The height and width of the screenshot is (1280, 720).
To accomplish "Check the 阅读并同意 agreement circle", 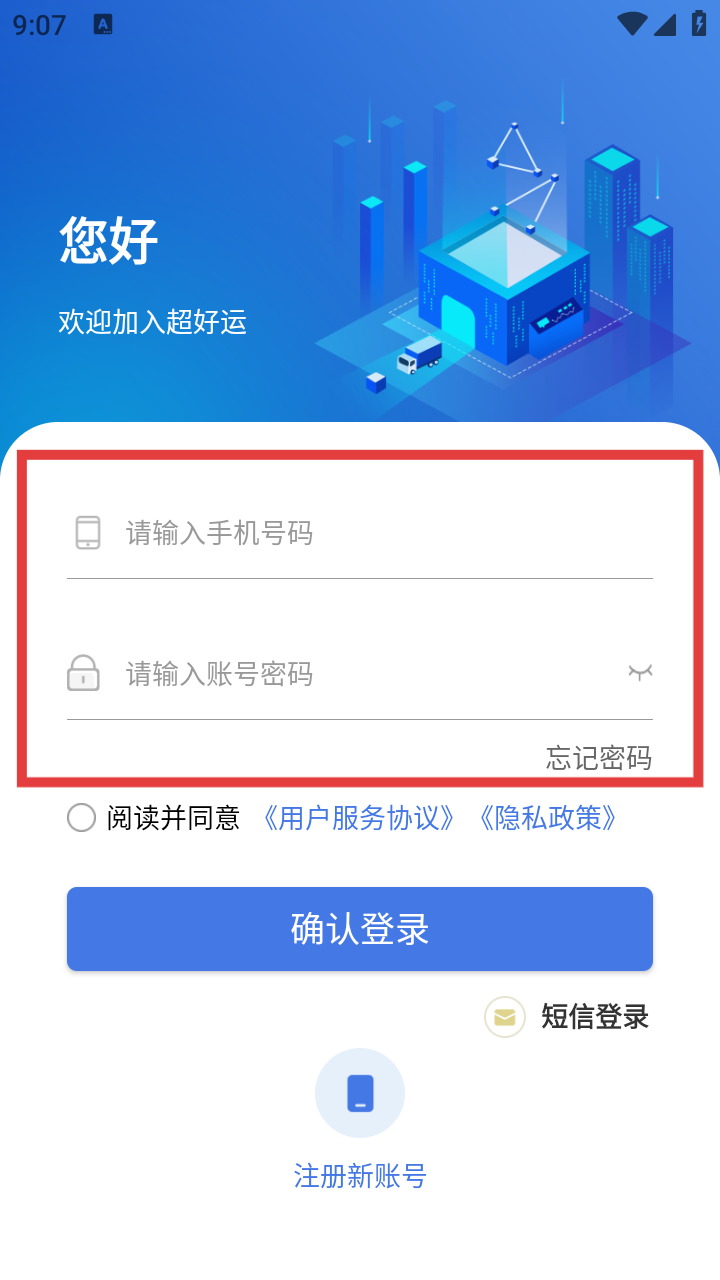I will click(81, 818).
